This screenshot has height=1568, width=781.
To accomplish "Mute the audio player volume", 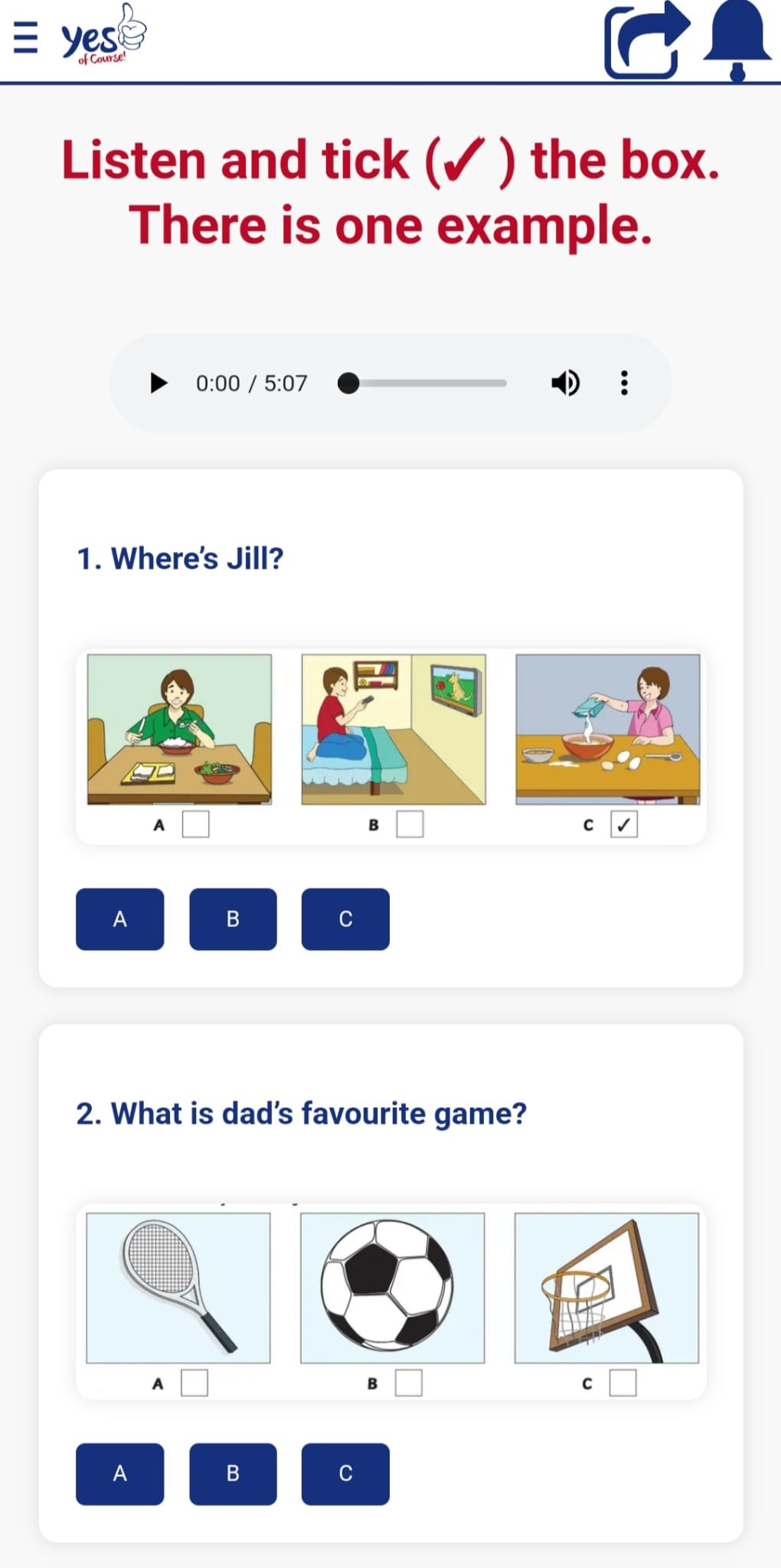I will [x=566, y=383].
